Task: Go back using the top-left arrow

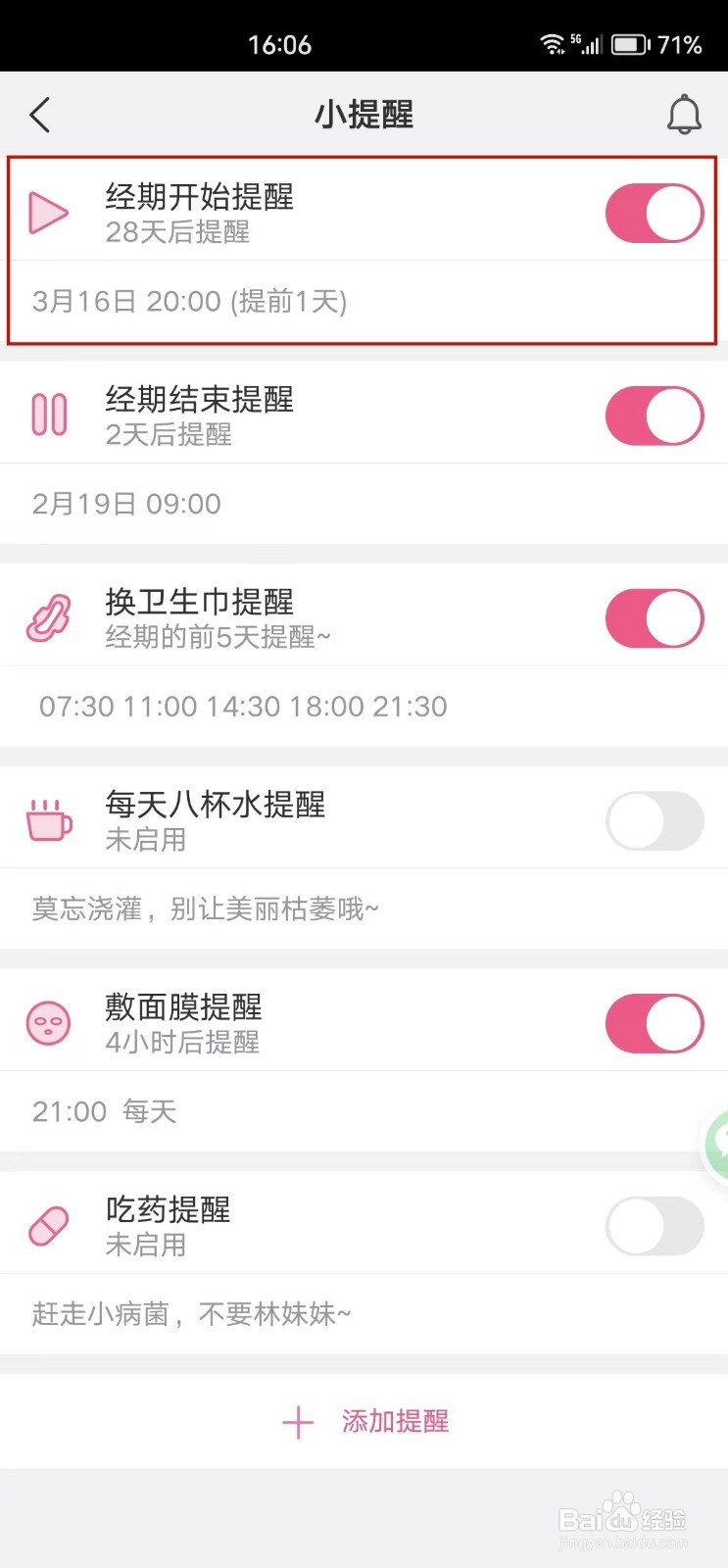Action: click(x=39, y=116)
